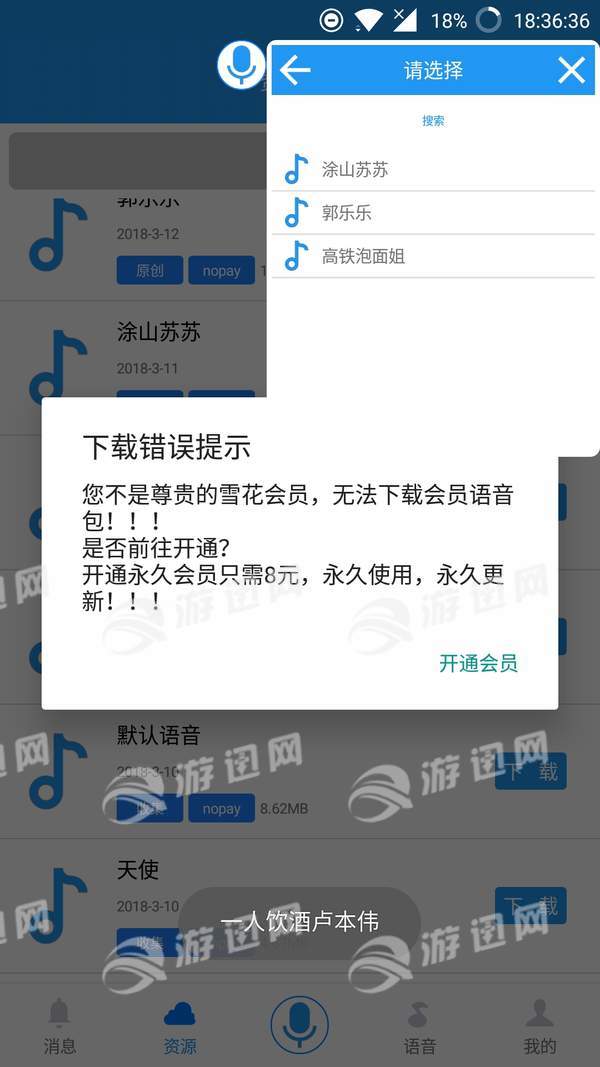Image resolution: width=600 pixels, height=1067 pixels.
Task: Download the 默认语音 voice pack
Action: point(530,771)
